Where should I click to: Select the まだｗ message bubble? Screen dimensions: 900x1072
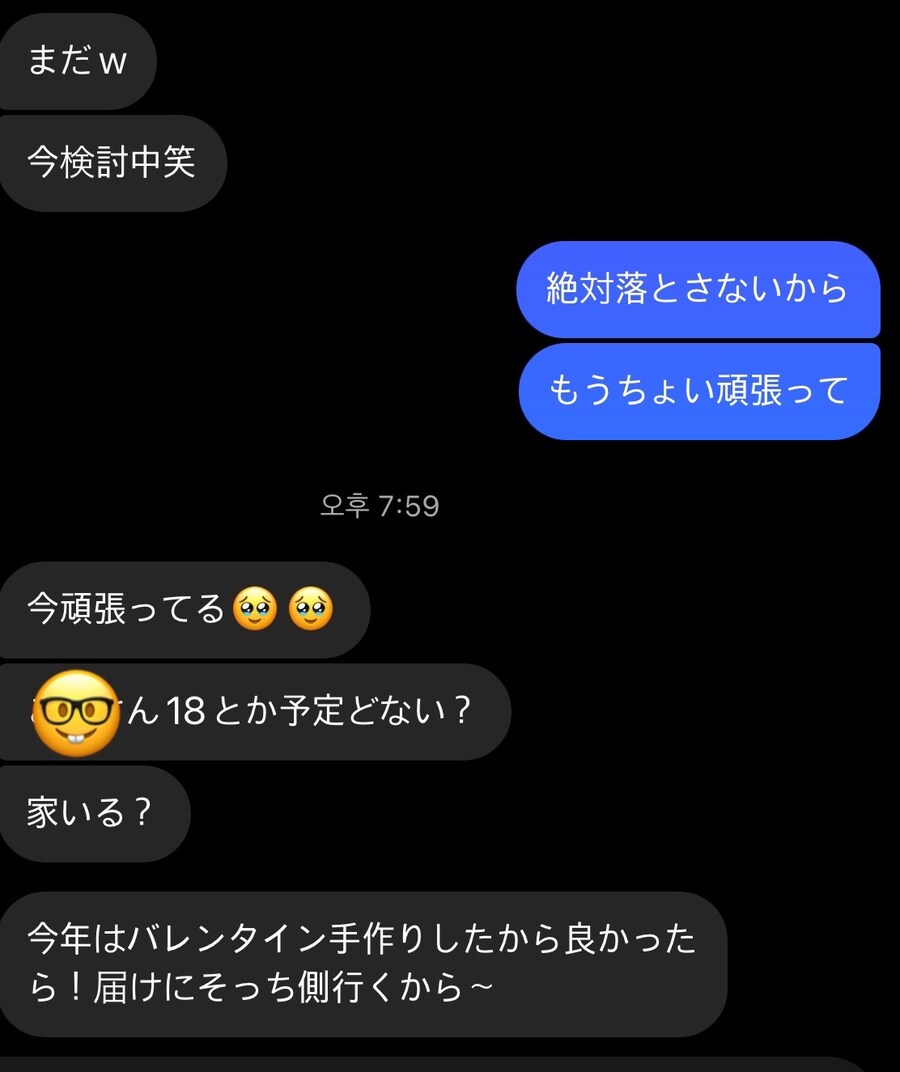point(77,62)
